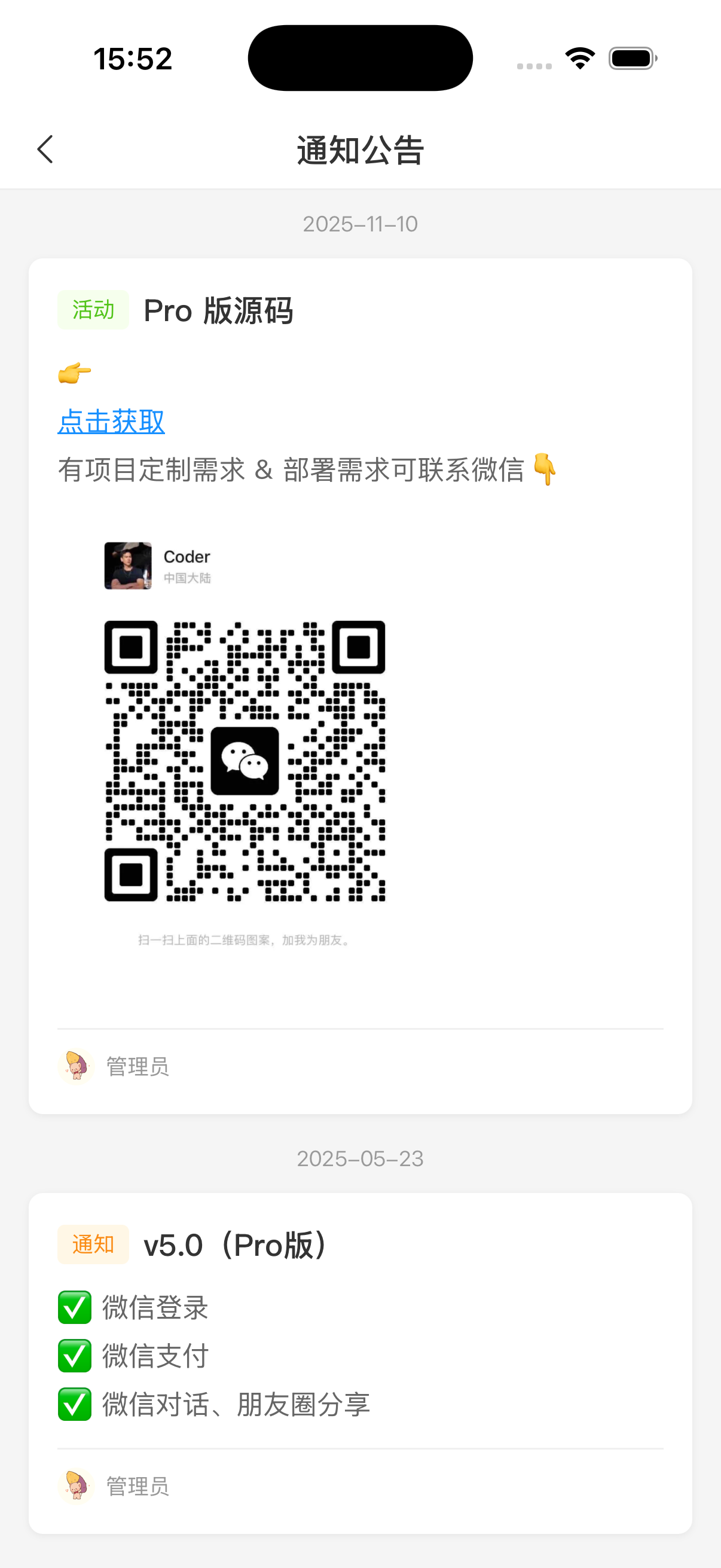Go back from the 通知公告 page

[x=45, y=150]
